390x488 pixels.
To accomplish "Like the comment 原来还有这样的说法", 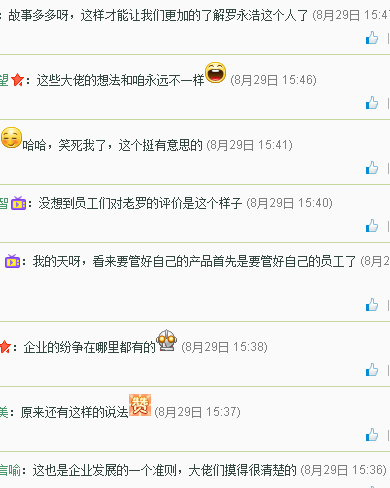I will (x=372, y=435).
